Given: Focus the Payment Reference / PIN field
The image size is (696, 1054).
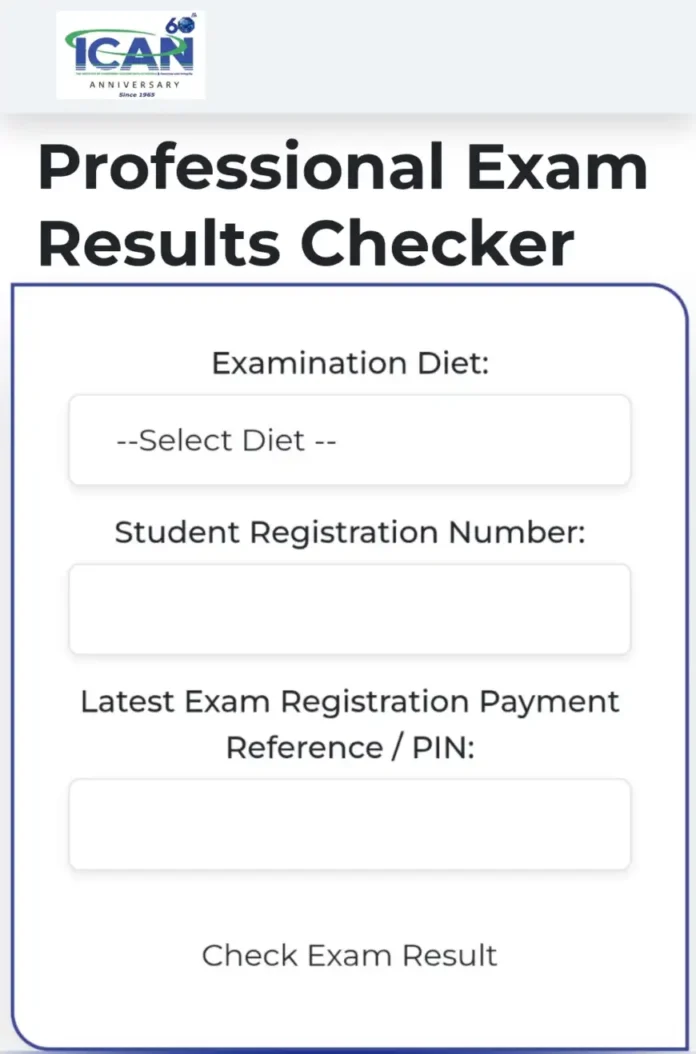Looking at the screenshot, I should tap(349, 824).
